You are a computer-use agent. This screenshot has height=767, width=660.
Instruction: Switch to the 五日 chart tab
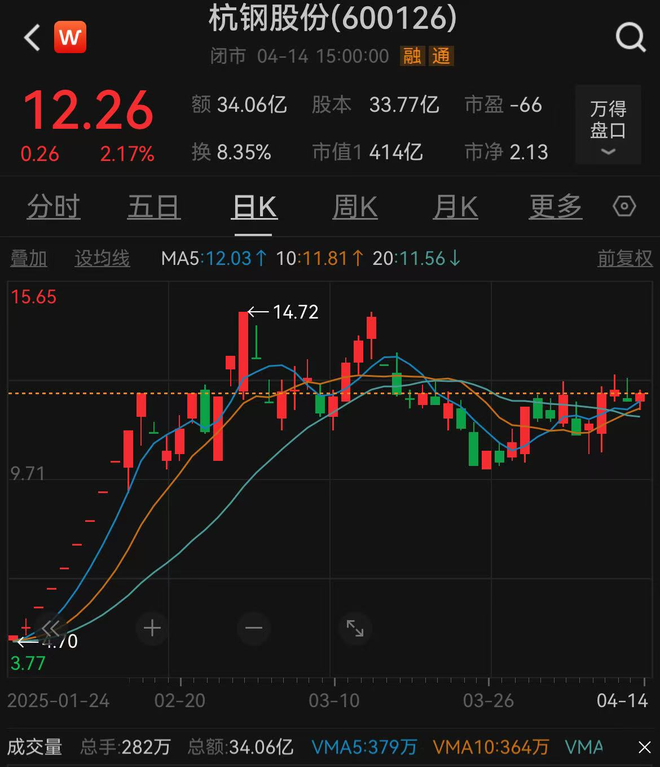point(154,207)
